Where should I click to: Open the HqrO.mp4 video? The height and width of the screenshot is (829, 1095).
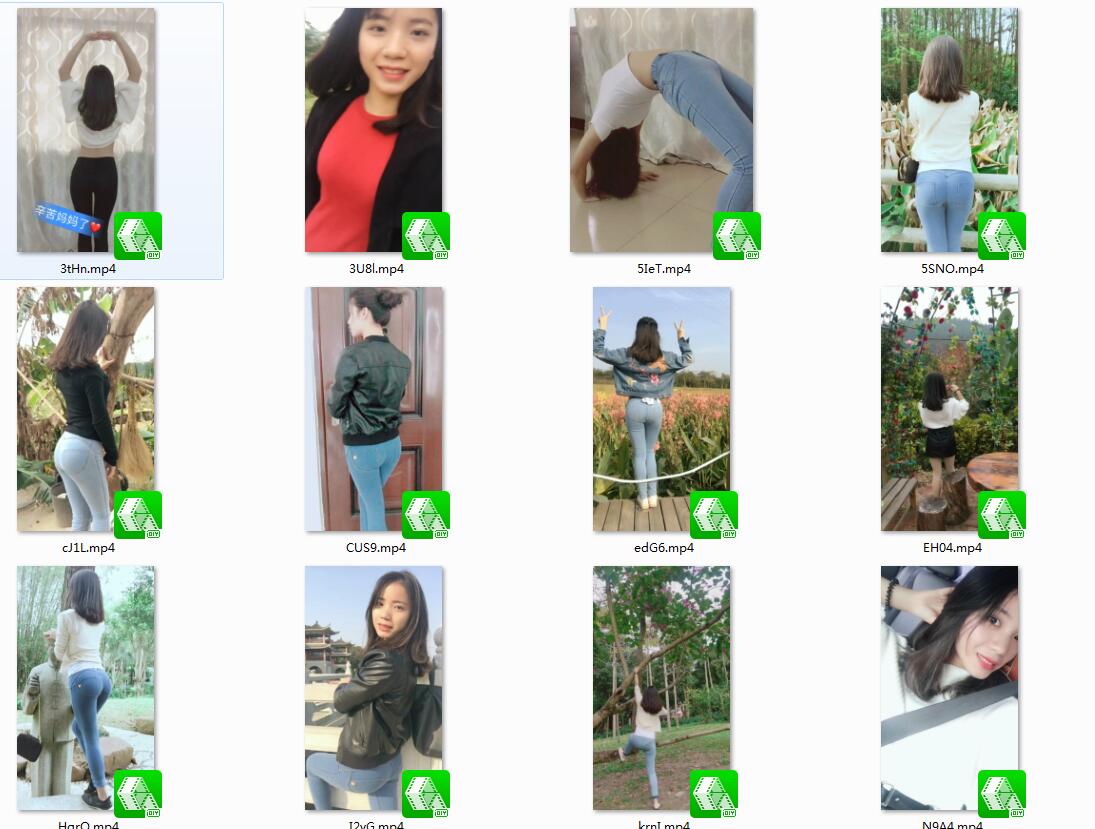(x=86, y=688)
